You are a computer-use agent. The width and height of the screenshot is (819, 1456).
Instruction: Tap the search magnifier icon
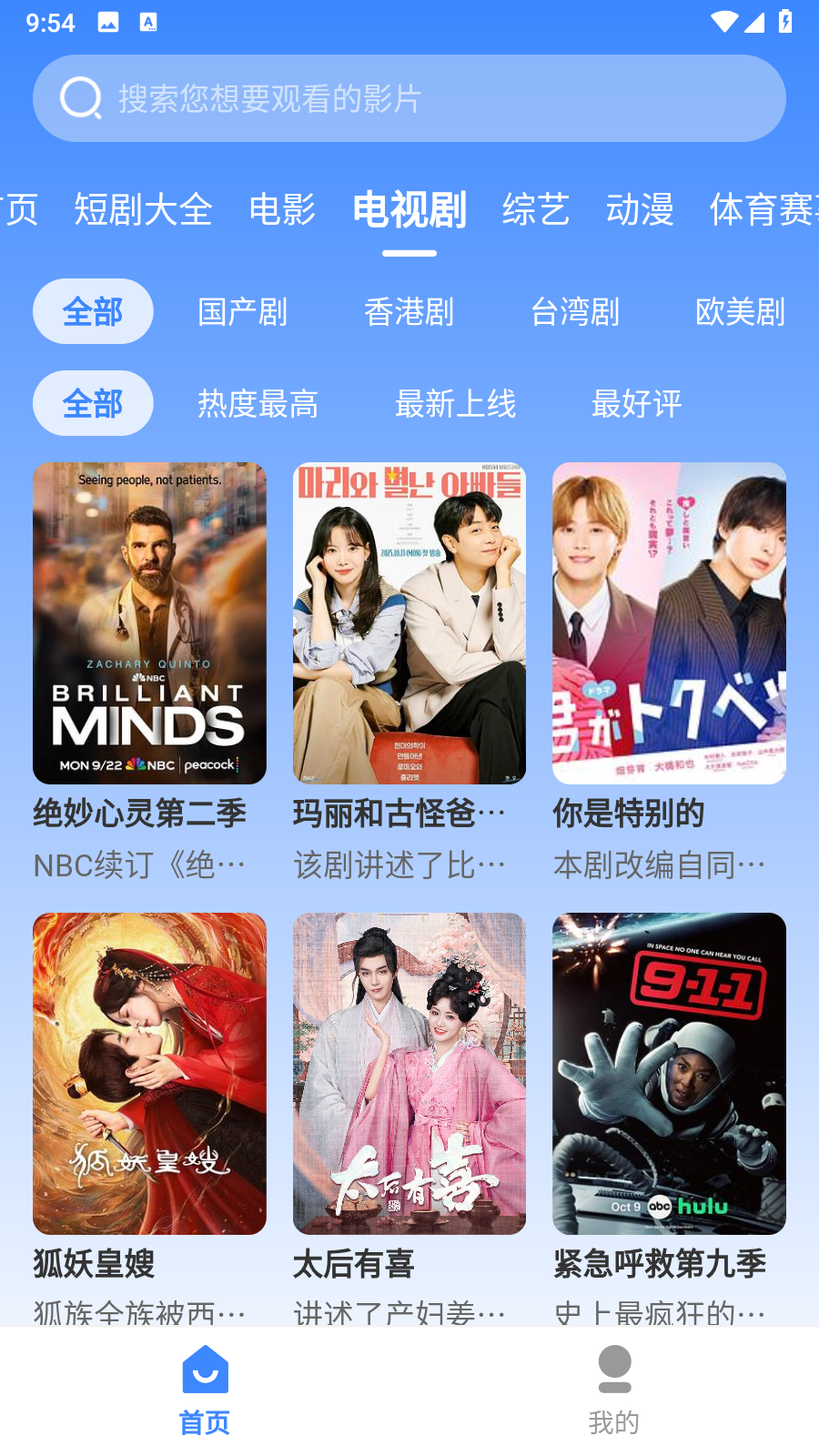pyautogui.click(x=80, y=98)
